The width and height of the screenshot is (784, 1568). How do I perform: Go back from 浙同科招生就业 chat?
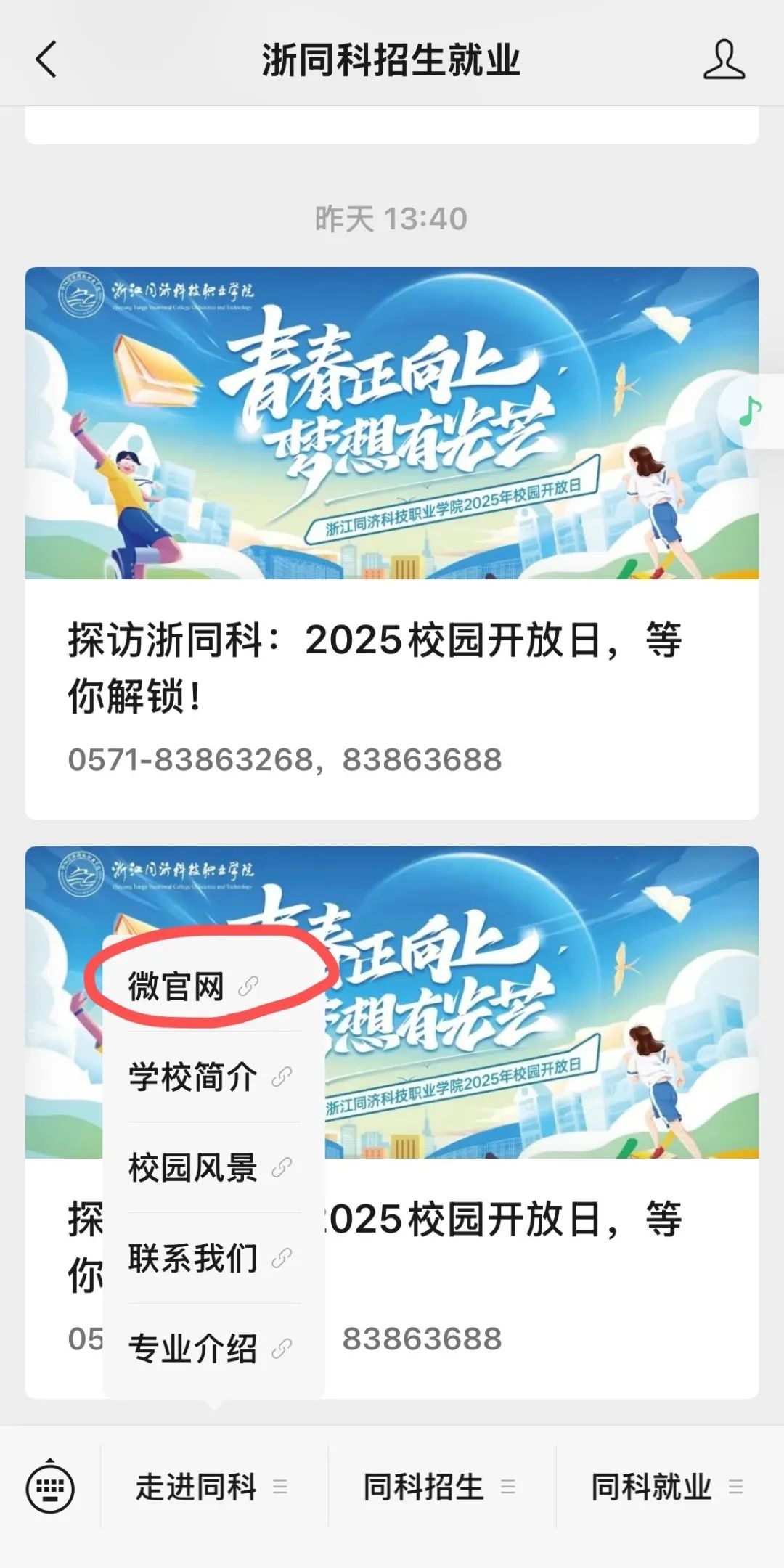[46, 60]
